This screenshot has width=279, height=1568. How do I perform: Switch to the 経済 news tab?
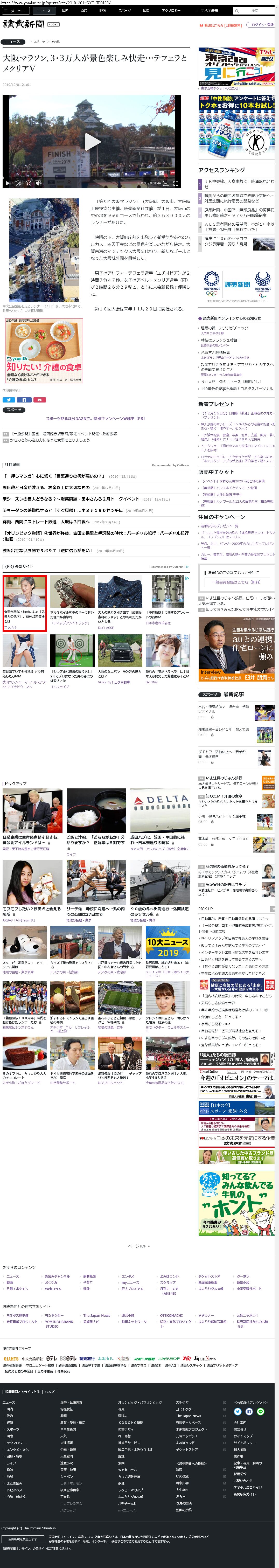pyautogui.click(x=102, y=10)
